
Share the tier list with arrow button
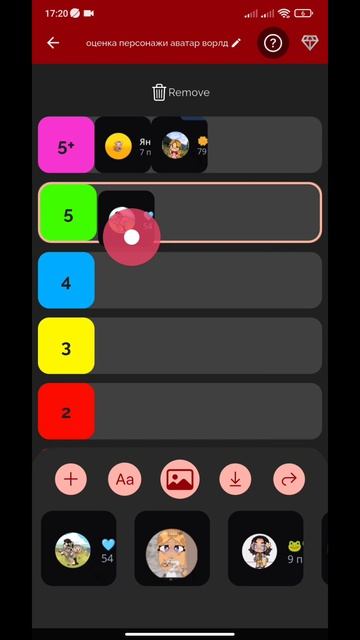(289, 479)
